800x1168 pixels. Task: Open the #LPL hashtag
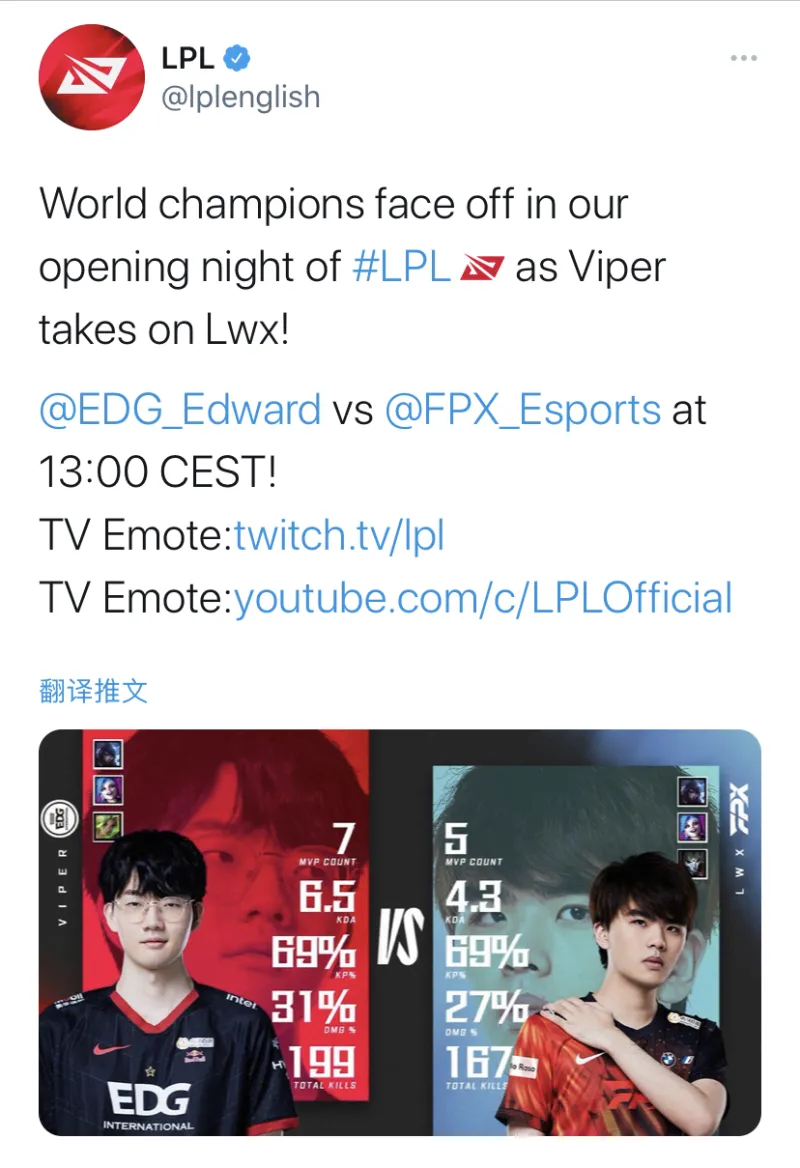[402, 268]
